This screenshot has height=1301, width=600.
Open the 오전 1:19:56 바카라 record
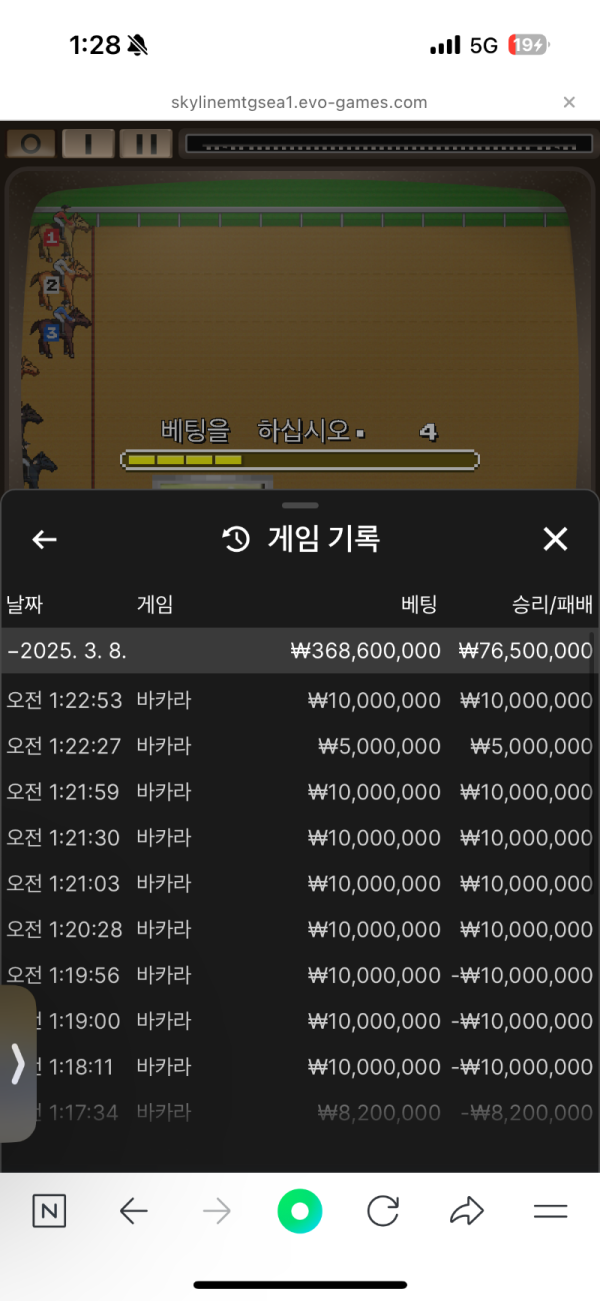click(298, 976)
